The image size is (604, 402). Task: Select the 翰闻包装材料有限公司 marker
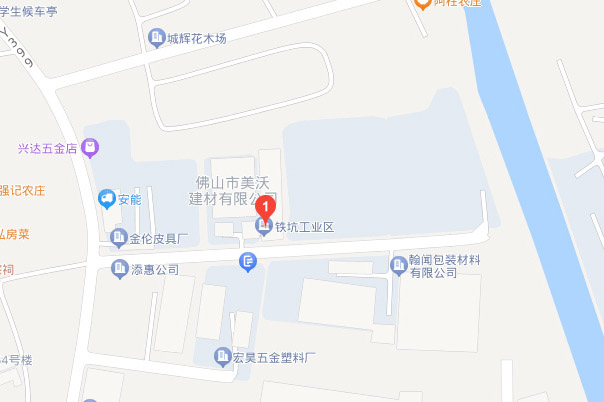pos(397,263)
